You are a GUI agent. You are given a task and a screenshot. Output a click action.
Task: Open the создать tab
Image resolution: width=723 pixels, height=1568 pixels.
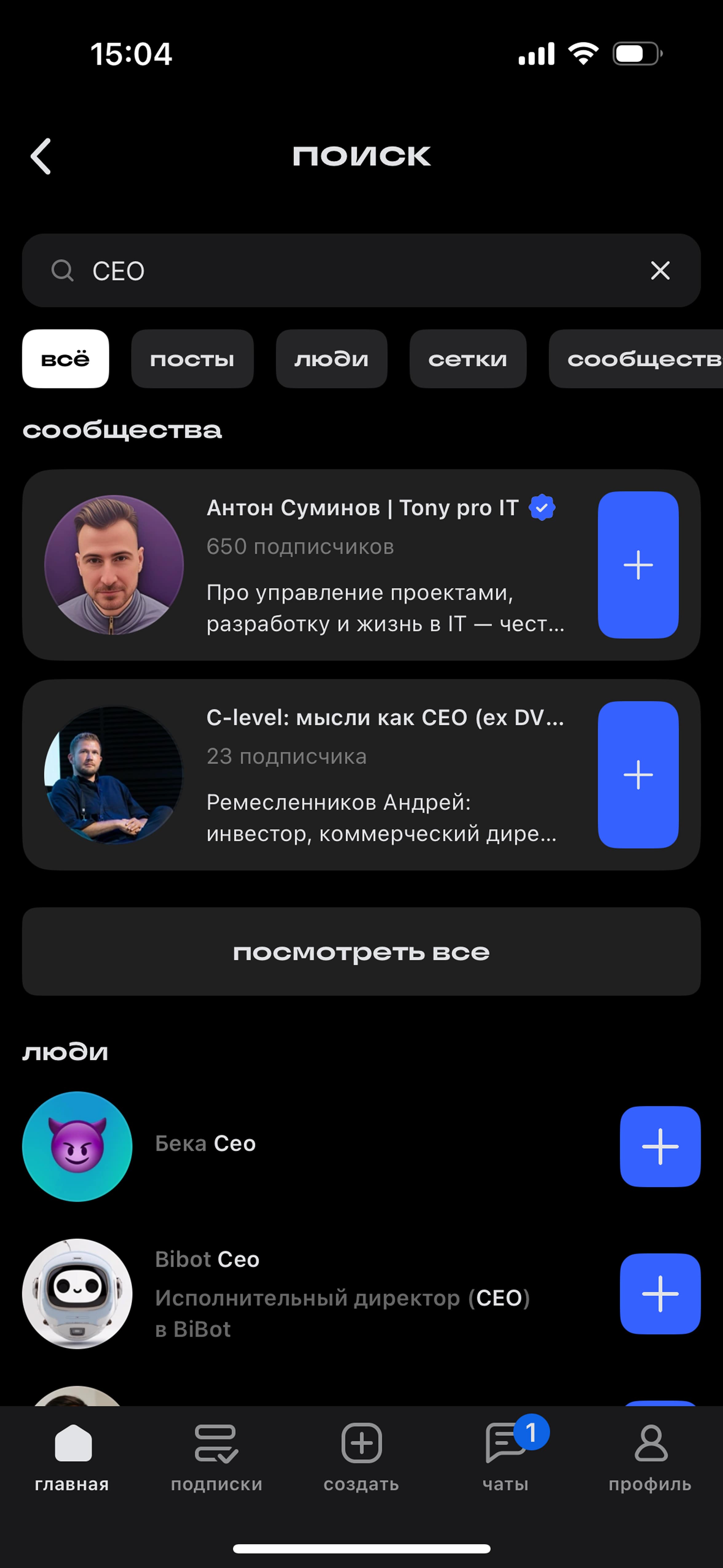(361, 1458)
